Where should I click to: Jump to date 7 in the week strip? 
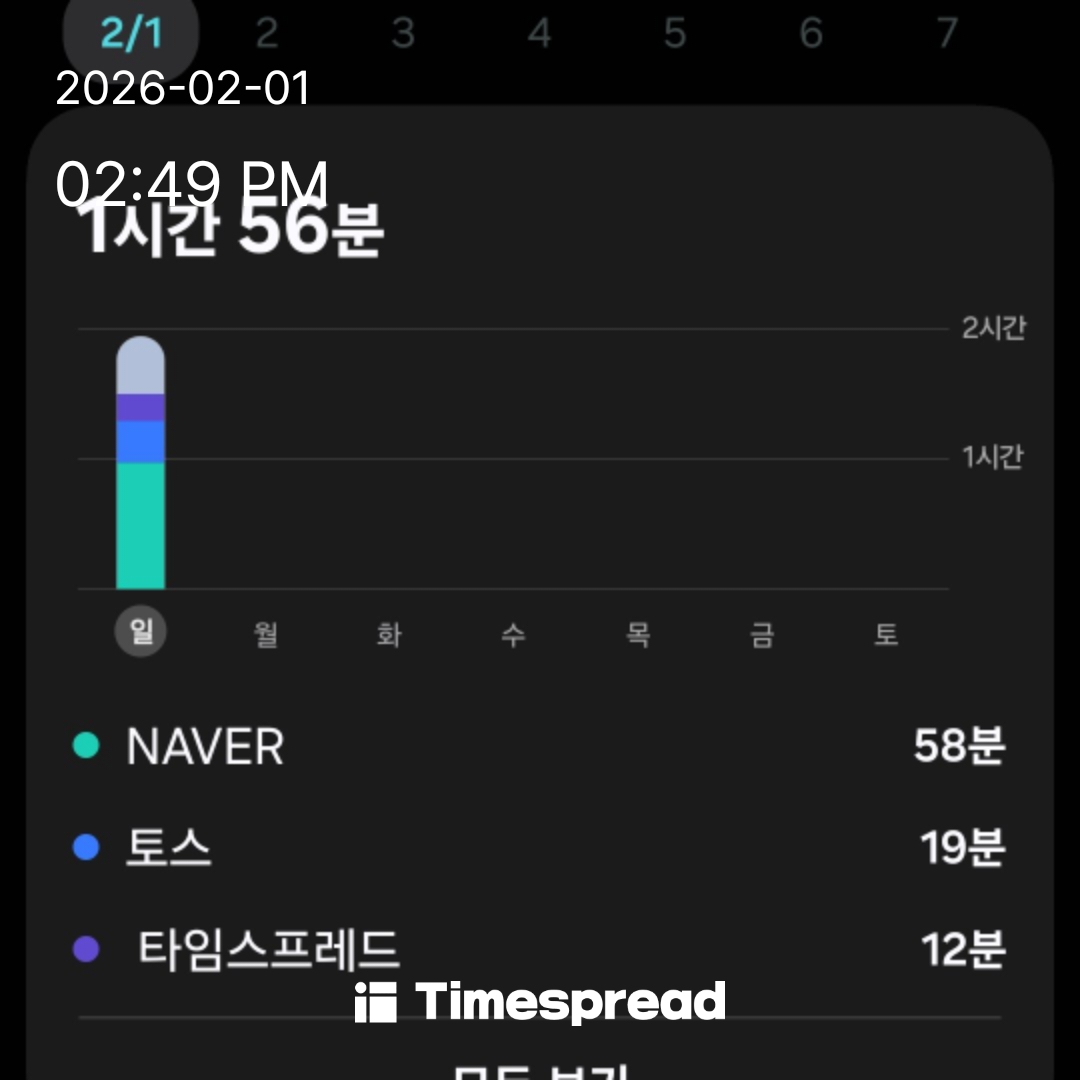click(947, 34)
